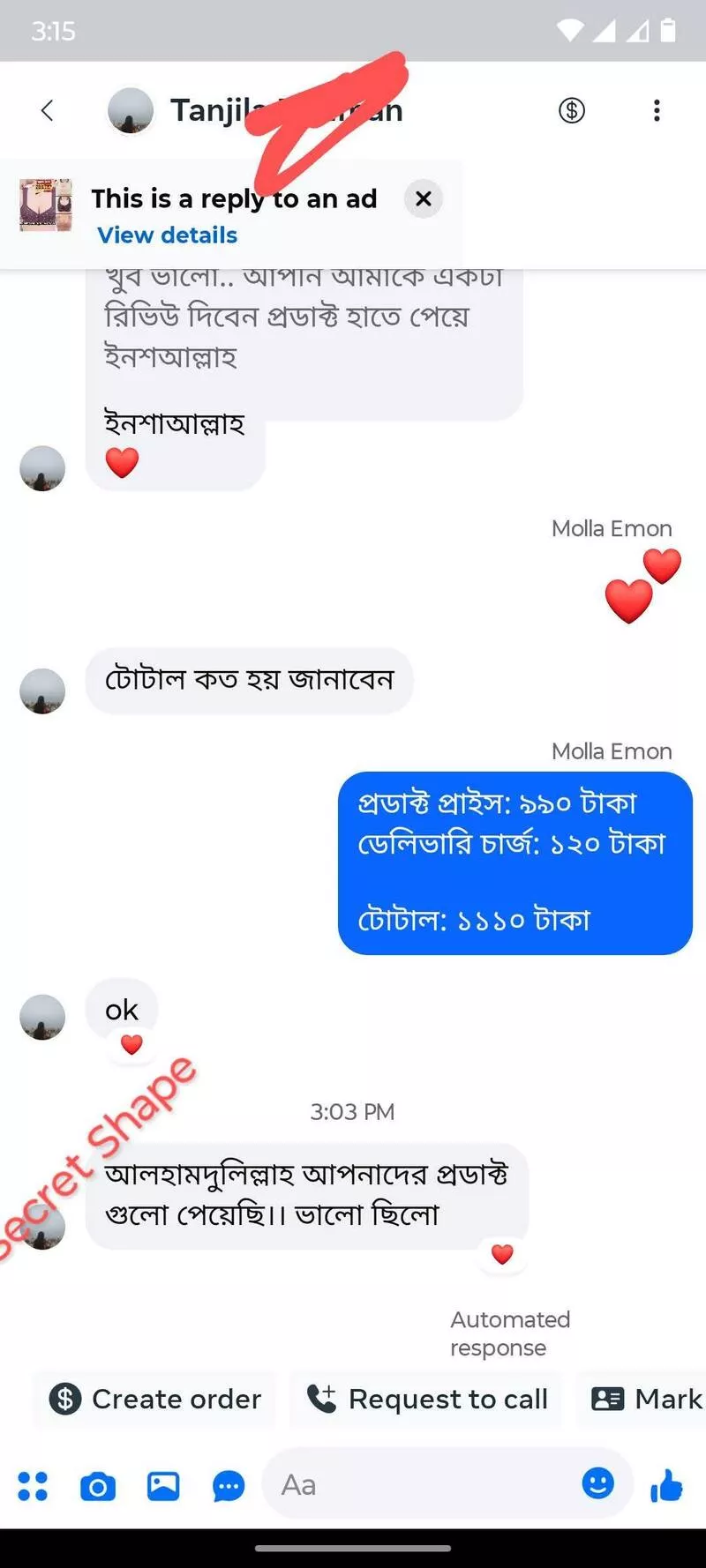Tap the Mark chip in quick actions

[646, 1399]
